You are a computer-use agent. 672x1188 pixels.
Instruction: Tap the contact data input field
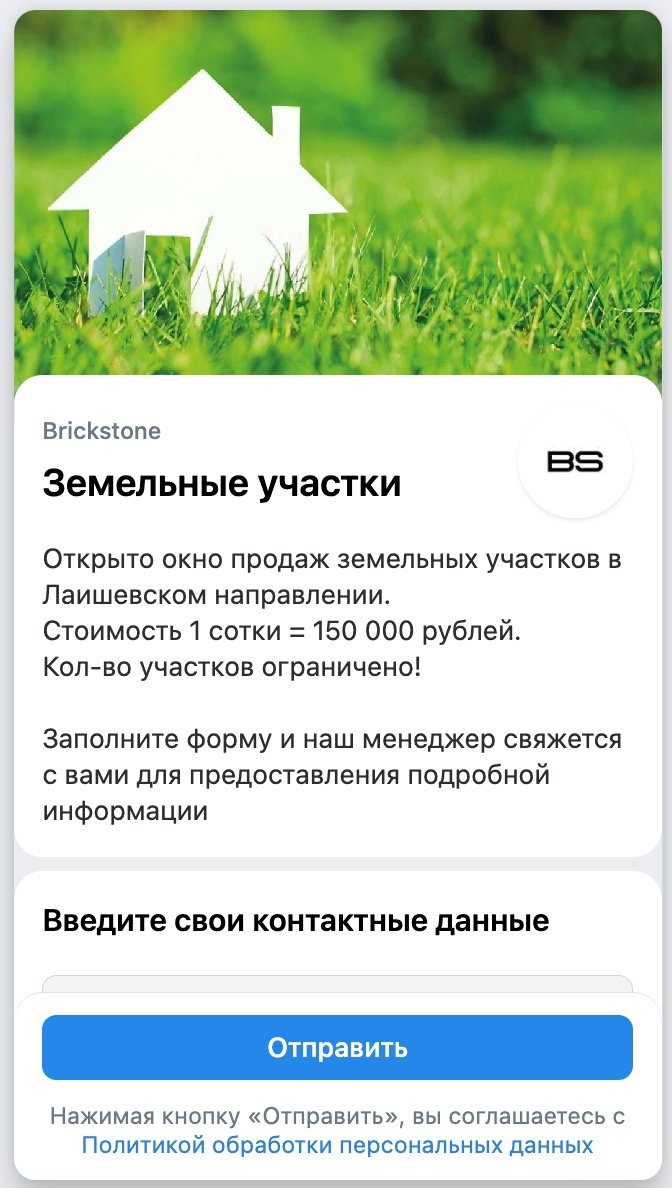[x=337, y=984]
